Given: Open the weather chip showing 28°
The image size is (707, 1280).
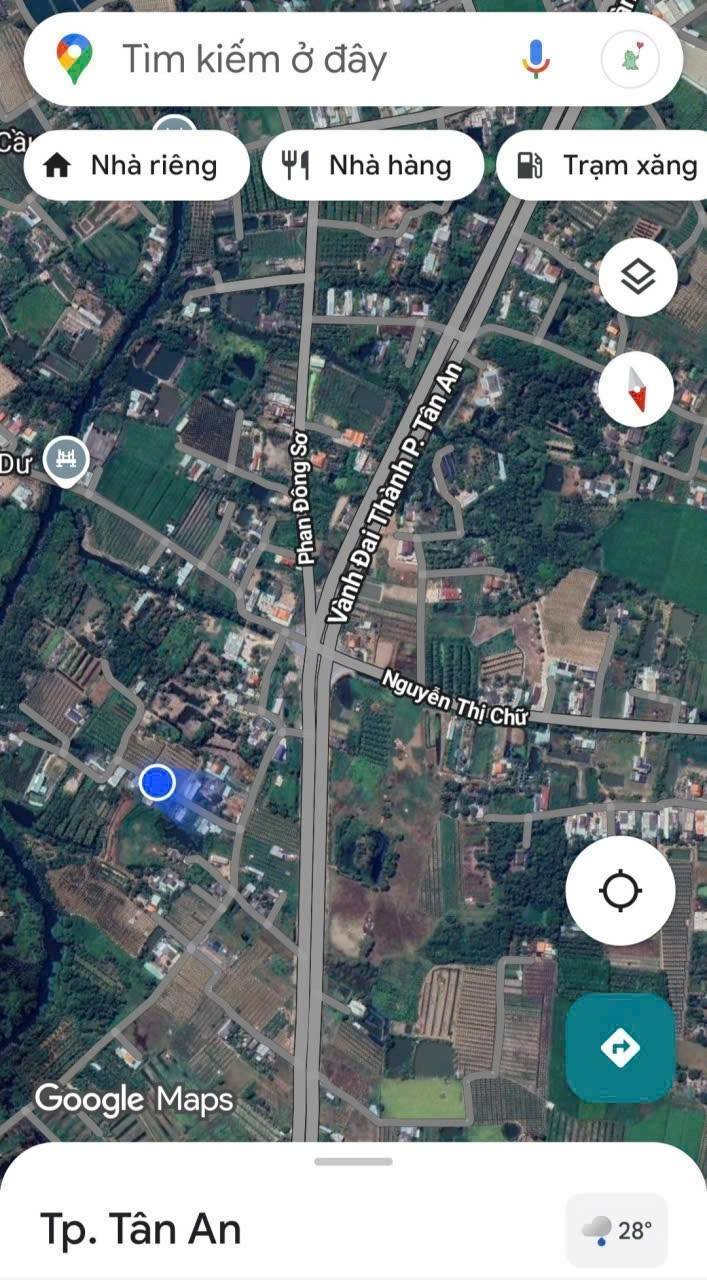Looking at the screenshot, I should pos(616,1230).
